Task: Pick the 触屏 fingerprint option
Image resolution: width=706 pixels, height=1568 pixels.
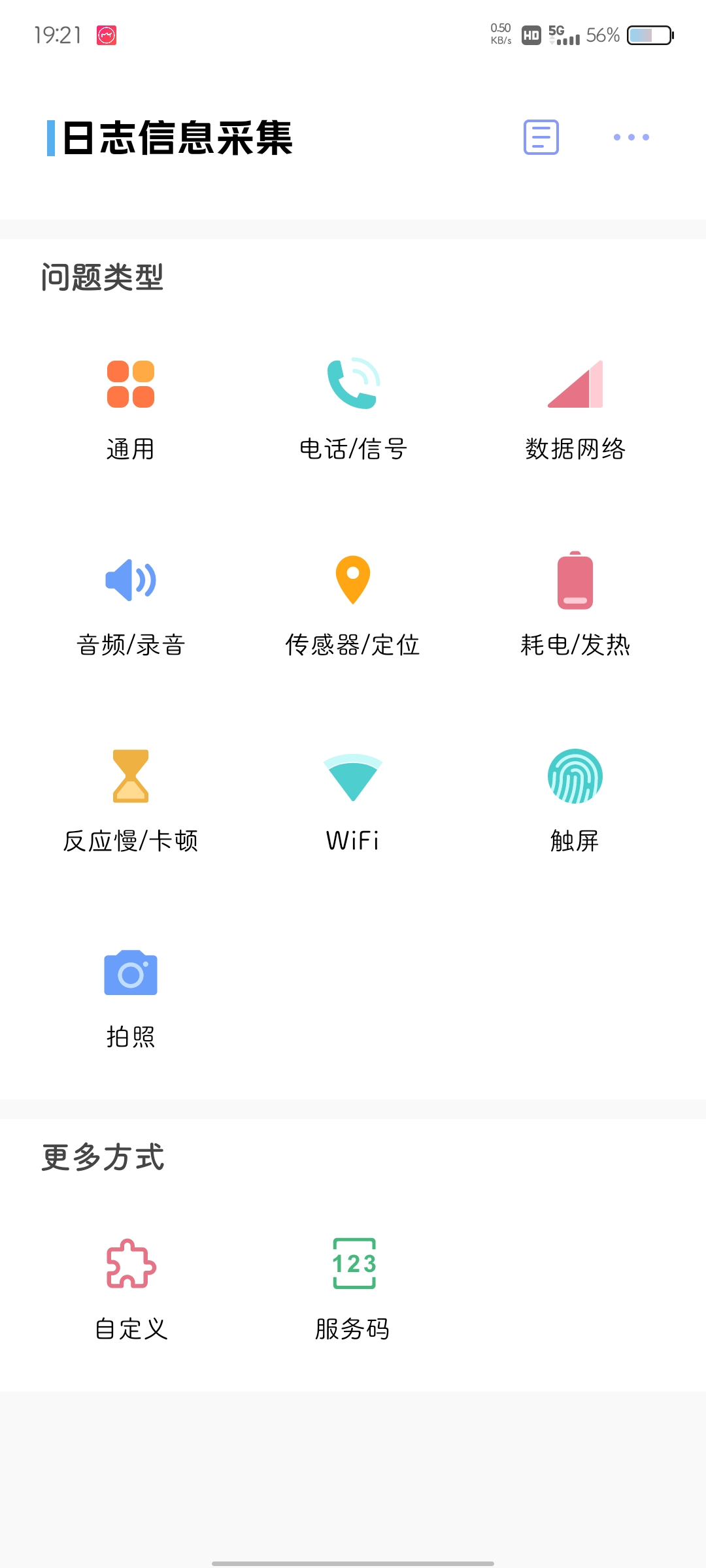Action: tap(575, 802)
